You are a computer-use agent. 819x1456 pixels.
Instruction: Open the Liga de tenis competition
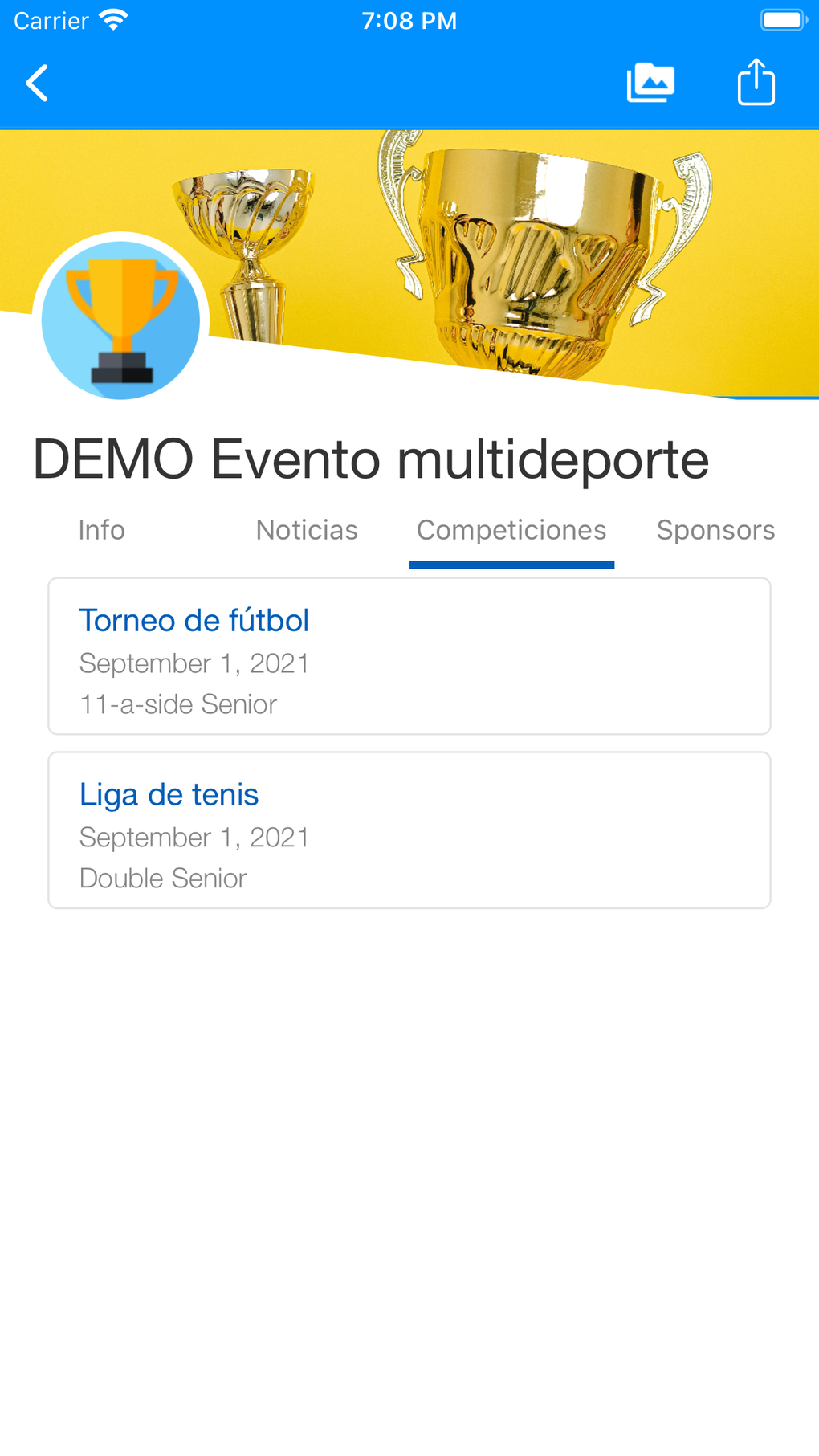[409, 830]
